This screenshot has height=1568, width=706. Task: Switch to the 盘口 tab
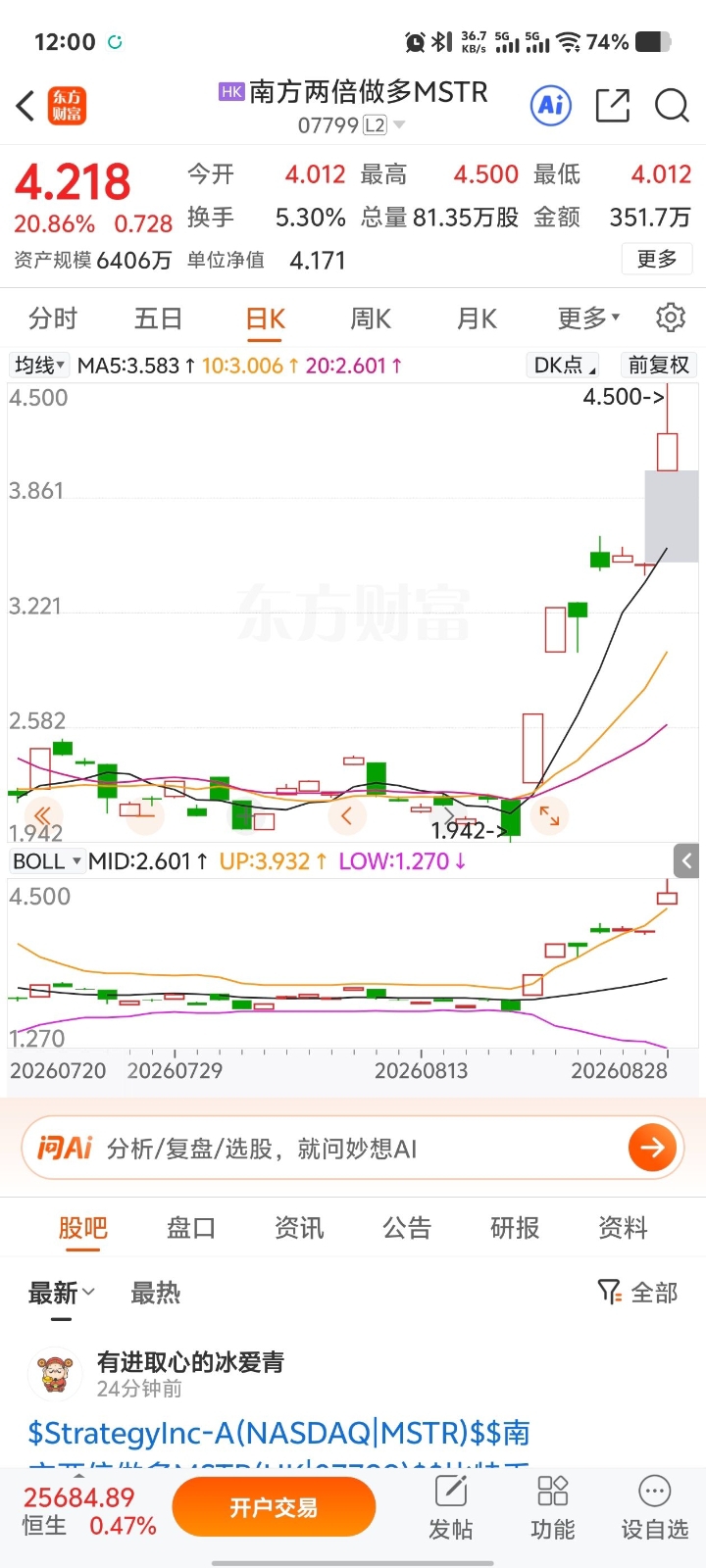pos(191,1228)
